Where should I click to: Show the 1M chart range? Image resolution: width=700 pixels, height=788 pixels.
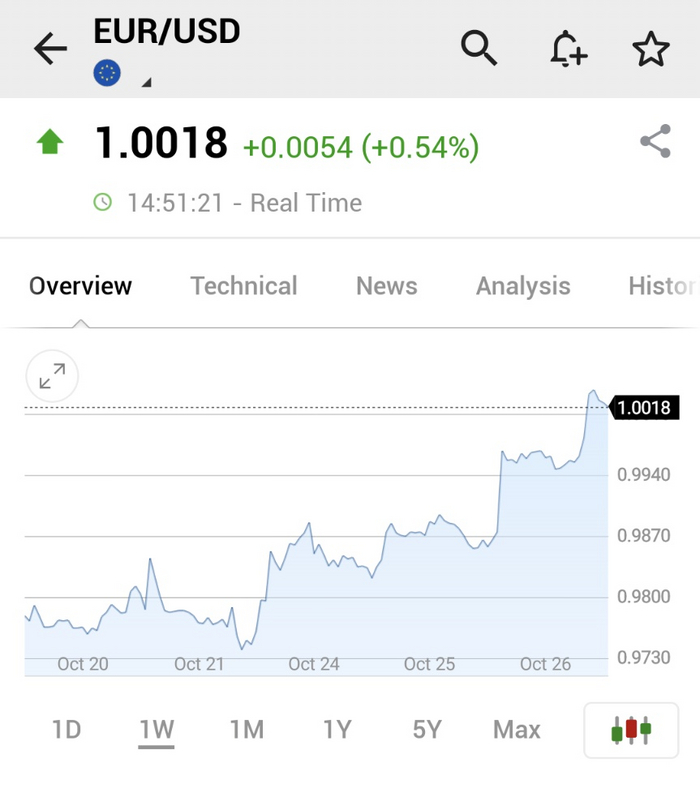(246, 730)
